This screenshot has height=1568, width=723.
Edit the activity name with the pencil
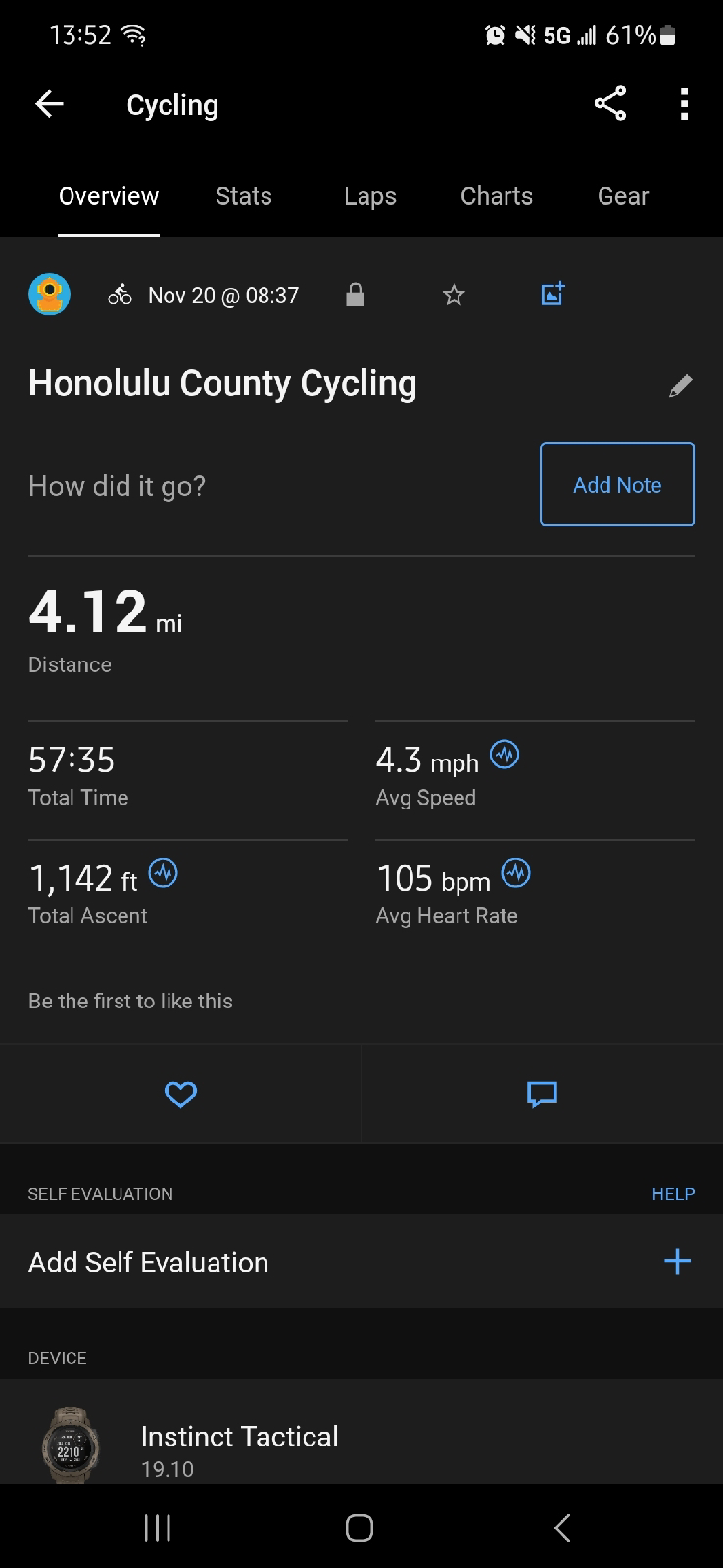[680, 385]
